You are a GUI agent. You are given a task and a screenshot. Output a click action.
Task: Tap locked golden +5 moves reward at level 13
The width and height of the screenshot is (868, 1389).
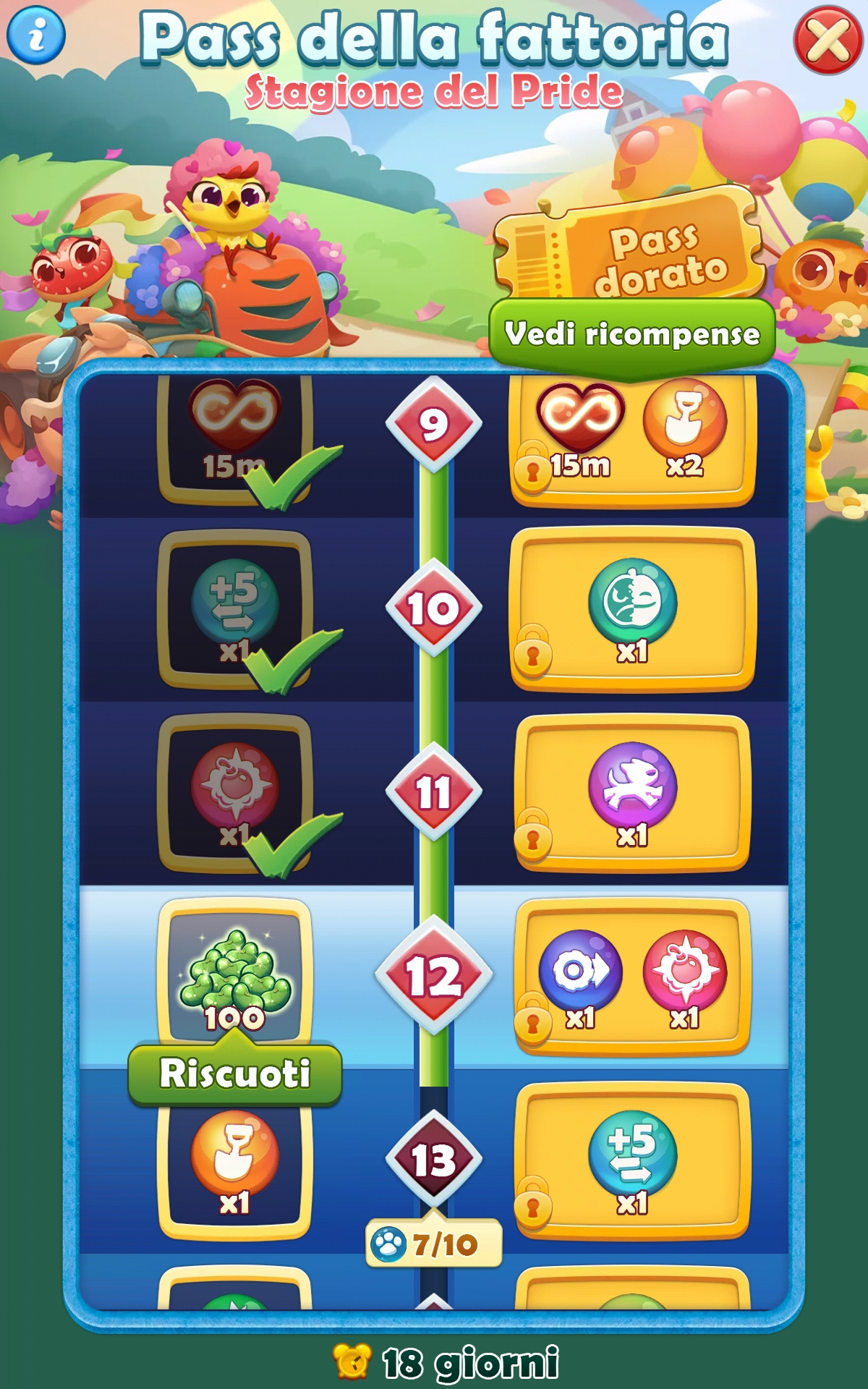pos(632,1161)
